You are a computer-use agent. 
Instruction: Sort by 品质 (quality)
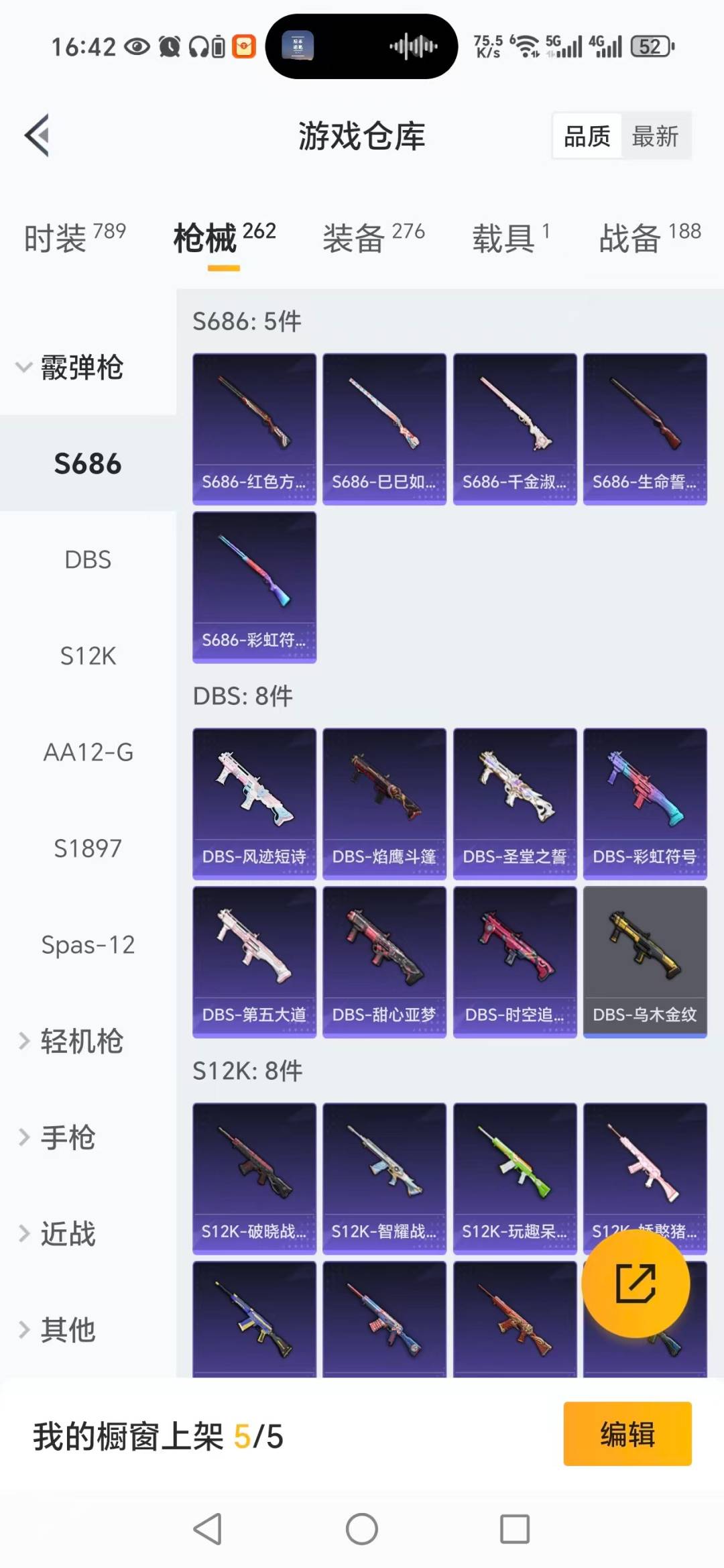pos(587,136)
